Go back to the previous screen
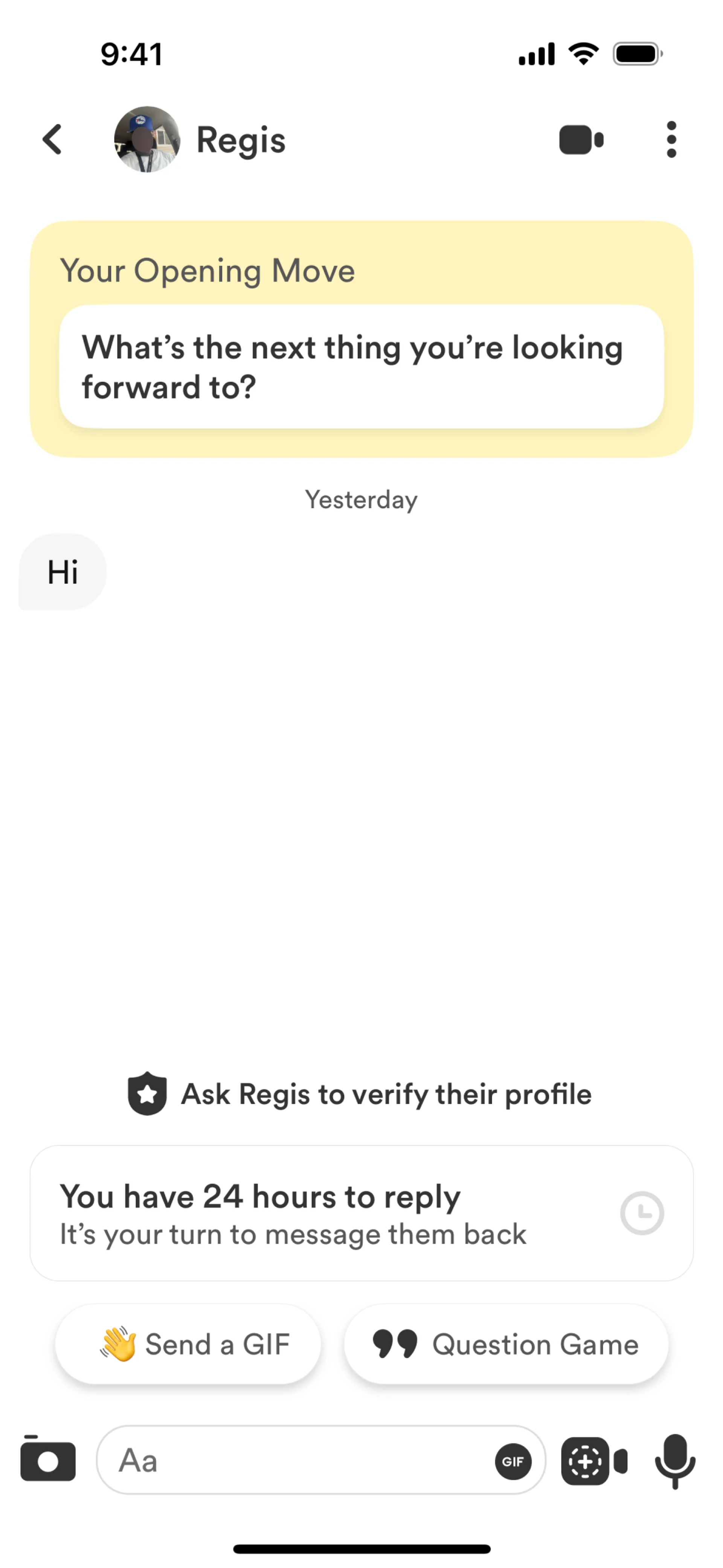Screen dimensions: 723x1568 coord(52,140)
